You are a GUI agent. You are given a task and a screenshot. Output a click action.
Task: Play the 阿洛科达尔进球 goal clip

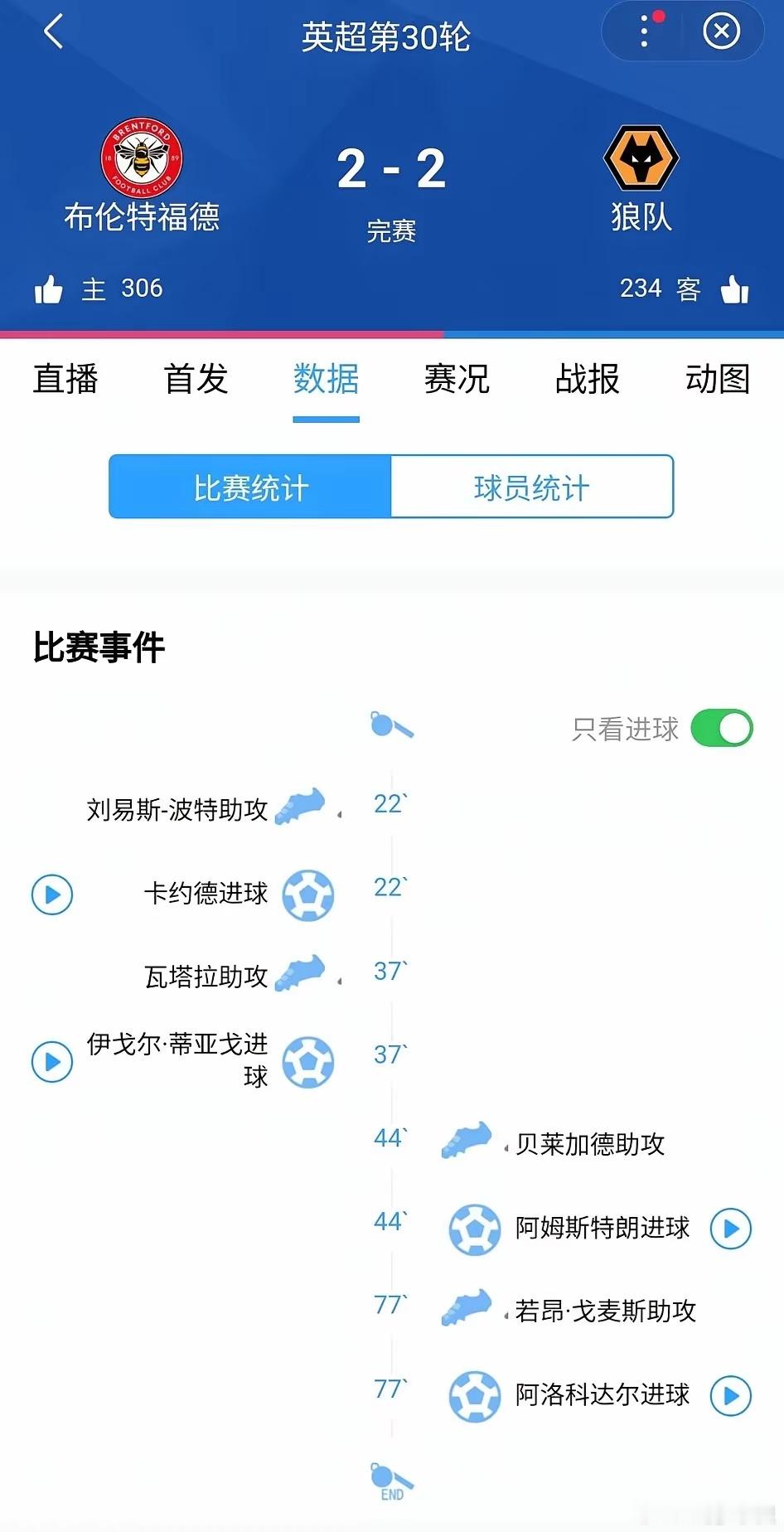tap(730, 1396)
